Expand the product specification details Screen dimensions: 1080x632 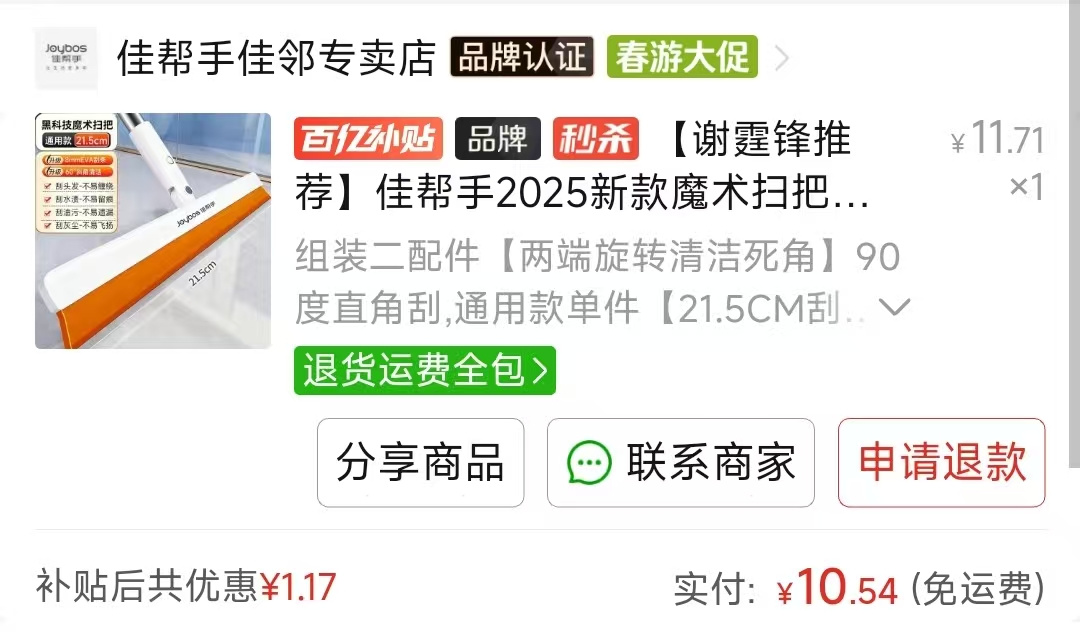coord(892,308)
